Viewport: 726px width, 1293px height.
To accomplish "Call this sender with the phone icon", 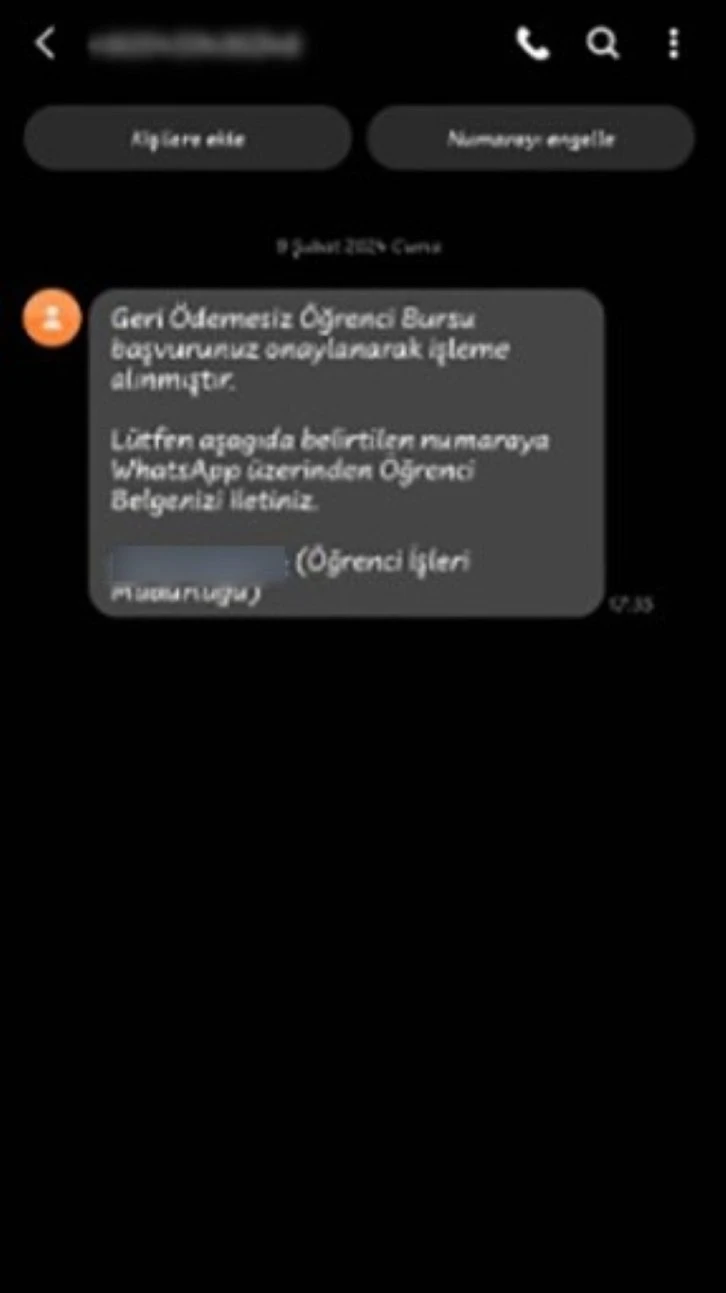I will click(x=532, y=43).
